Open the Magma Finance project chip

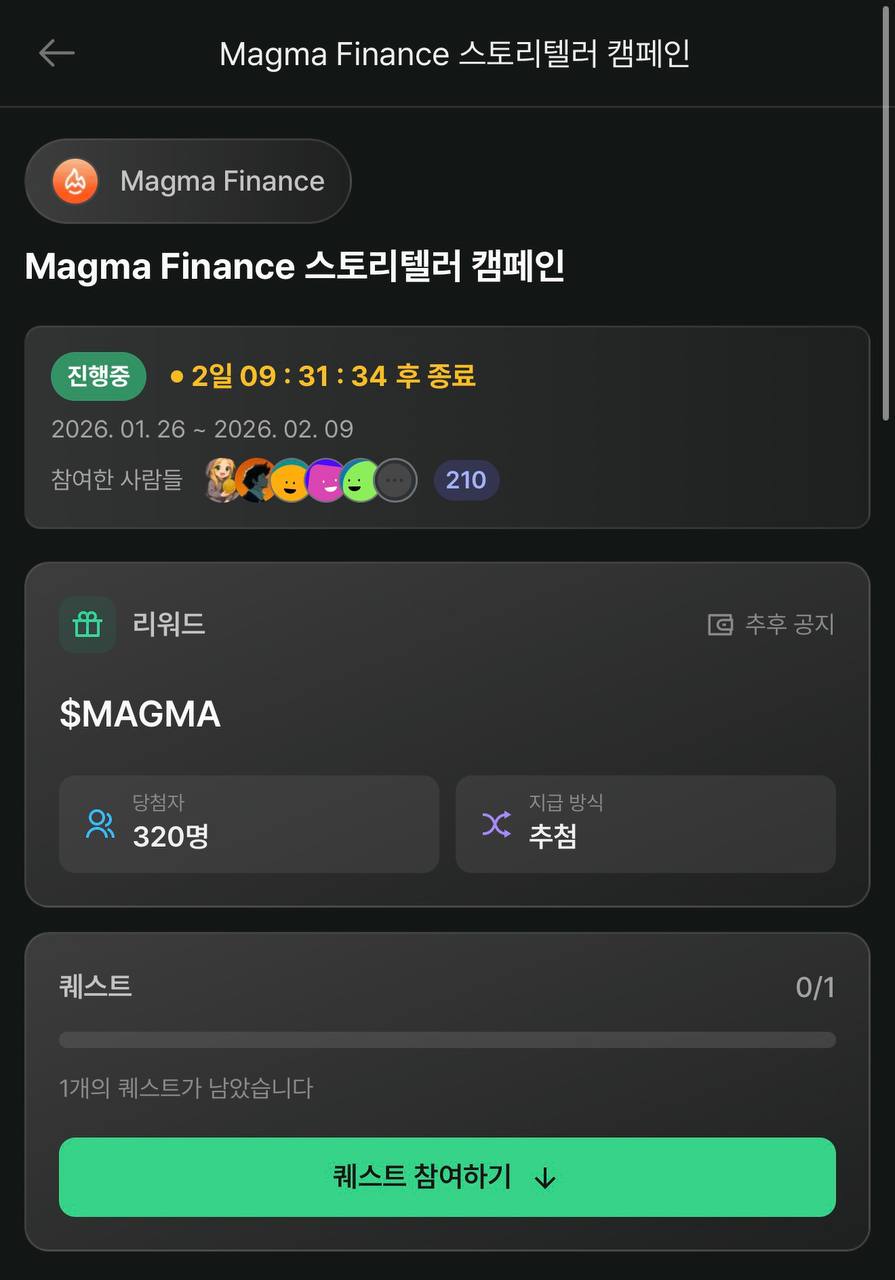click(188, 181)
